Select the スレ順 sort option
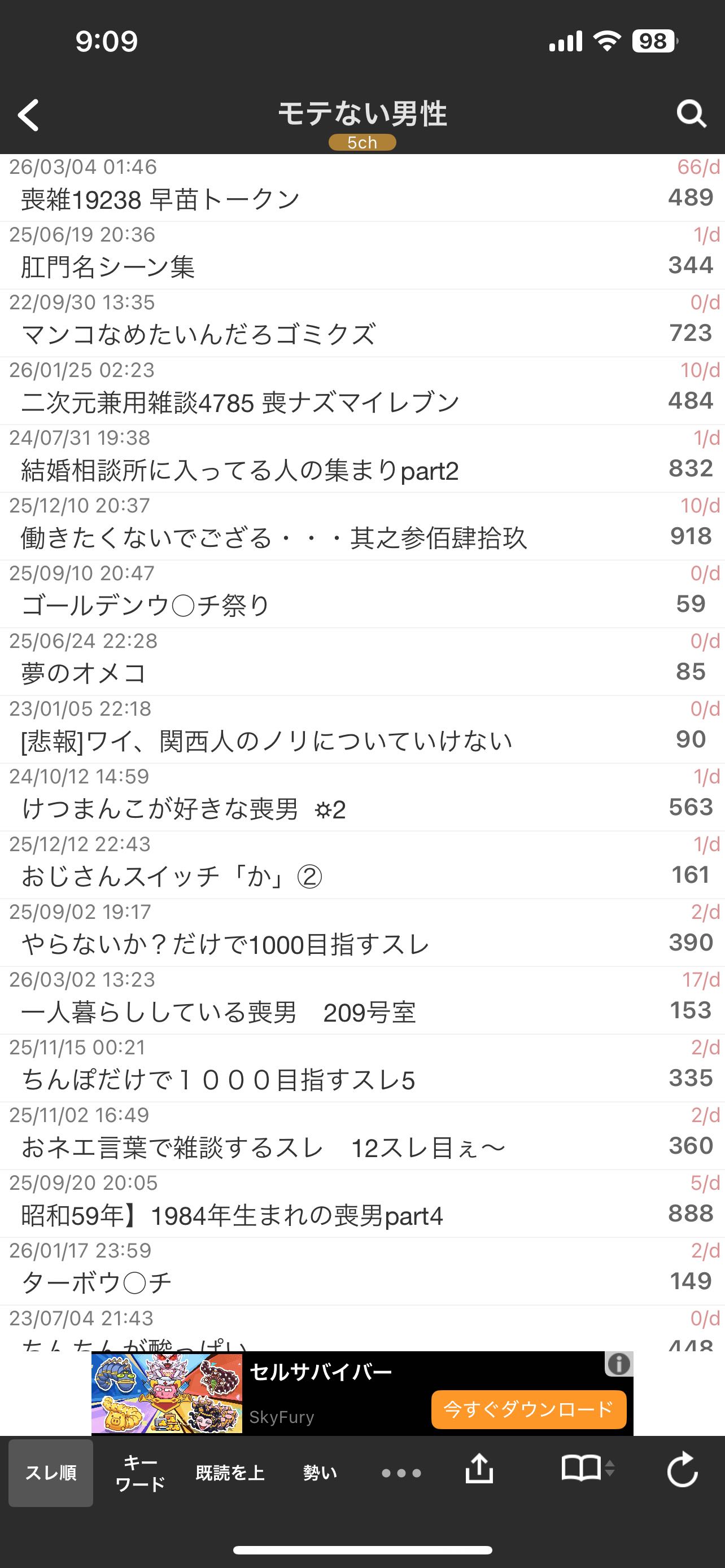The image size is (725, 1568). point(50,1473)
